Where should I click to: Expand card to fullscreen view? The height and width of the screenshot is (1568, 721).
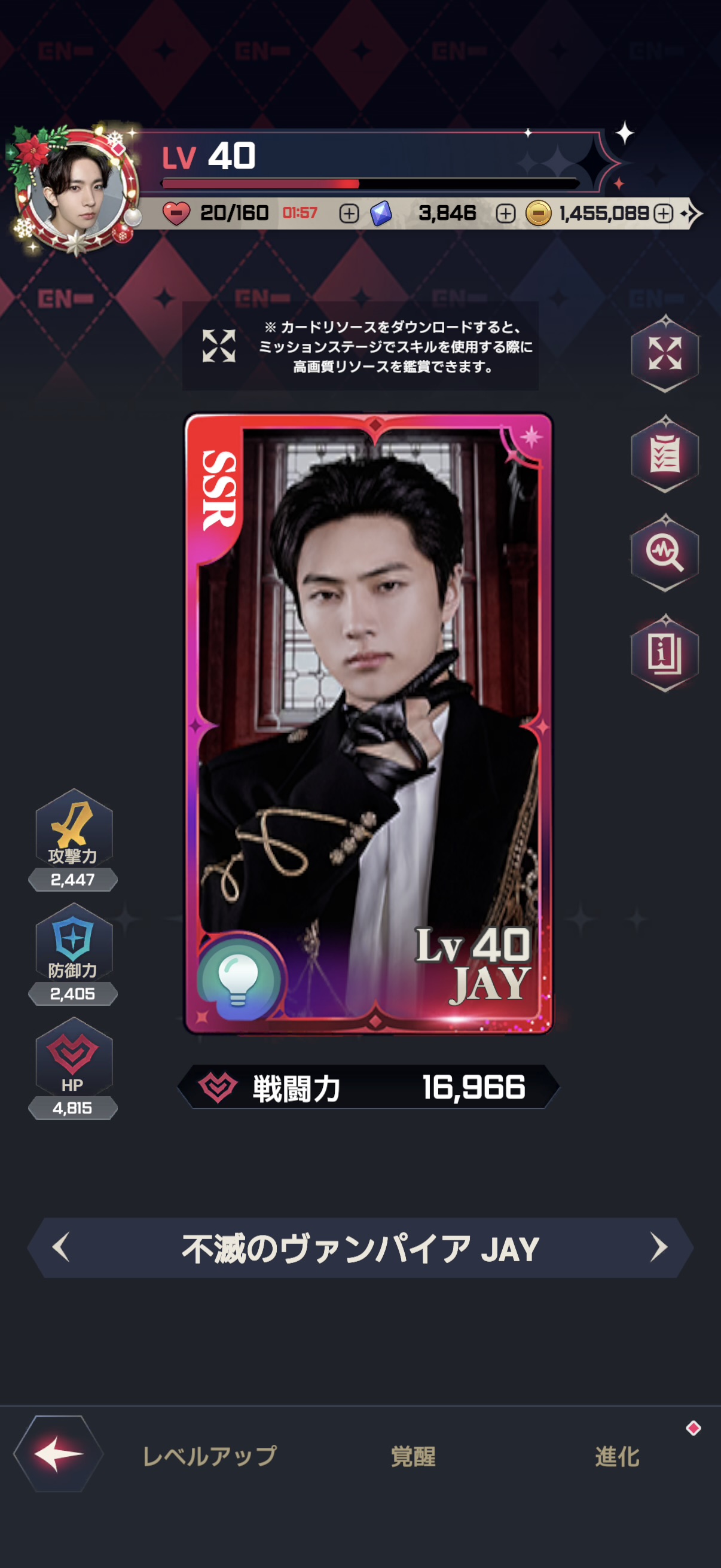664,353
